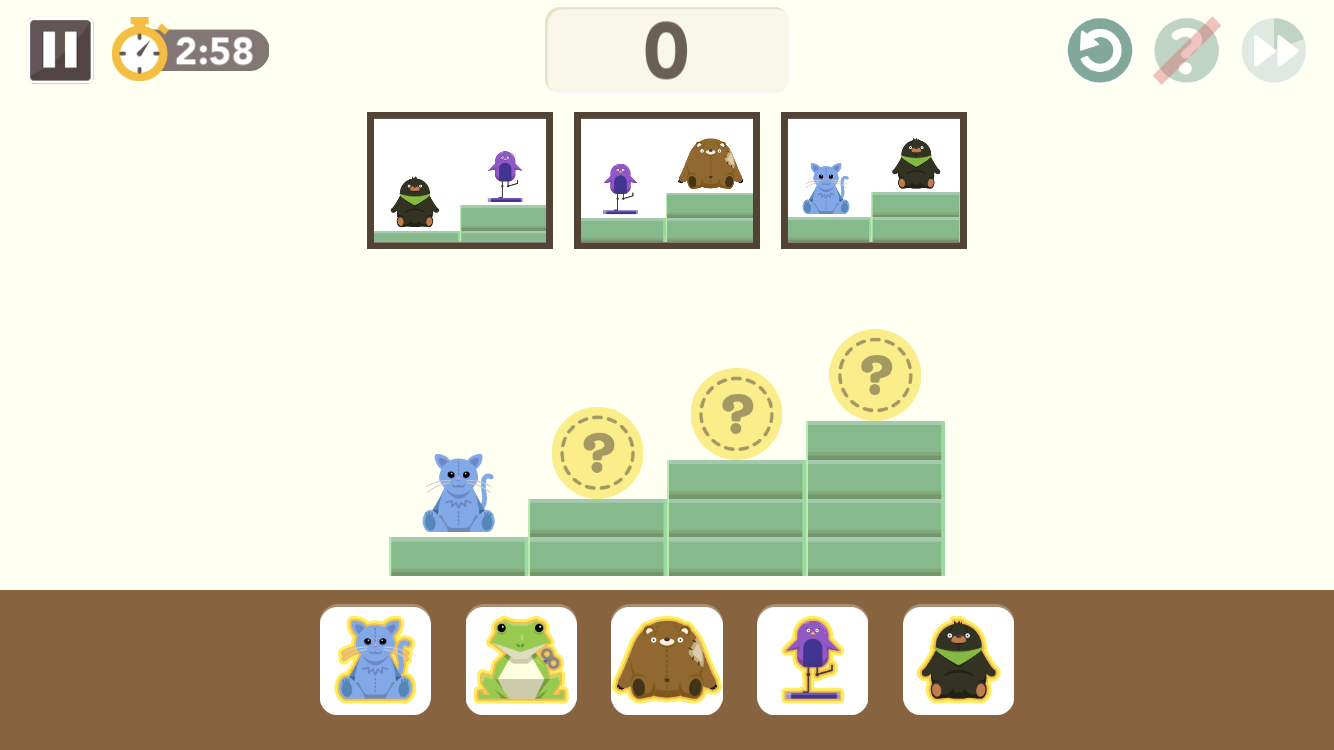Skip to the next puzzle

(x=1273, y=50)
